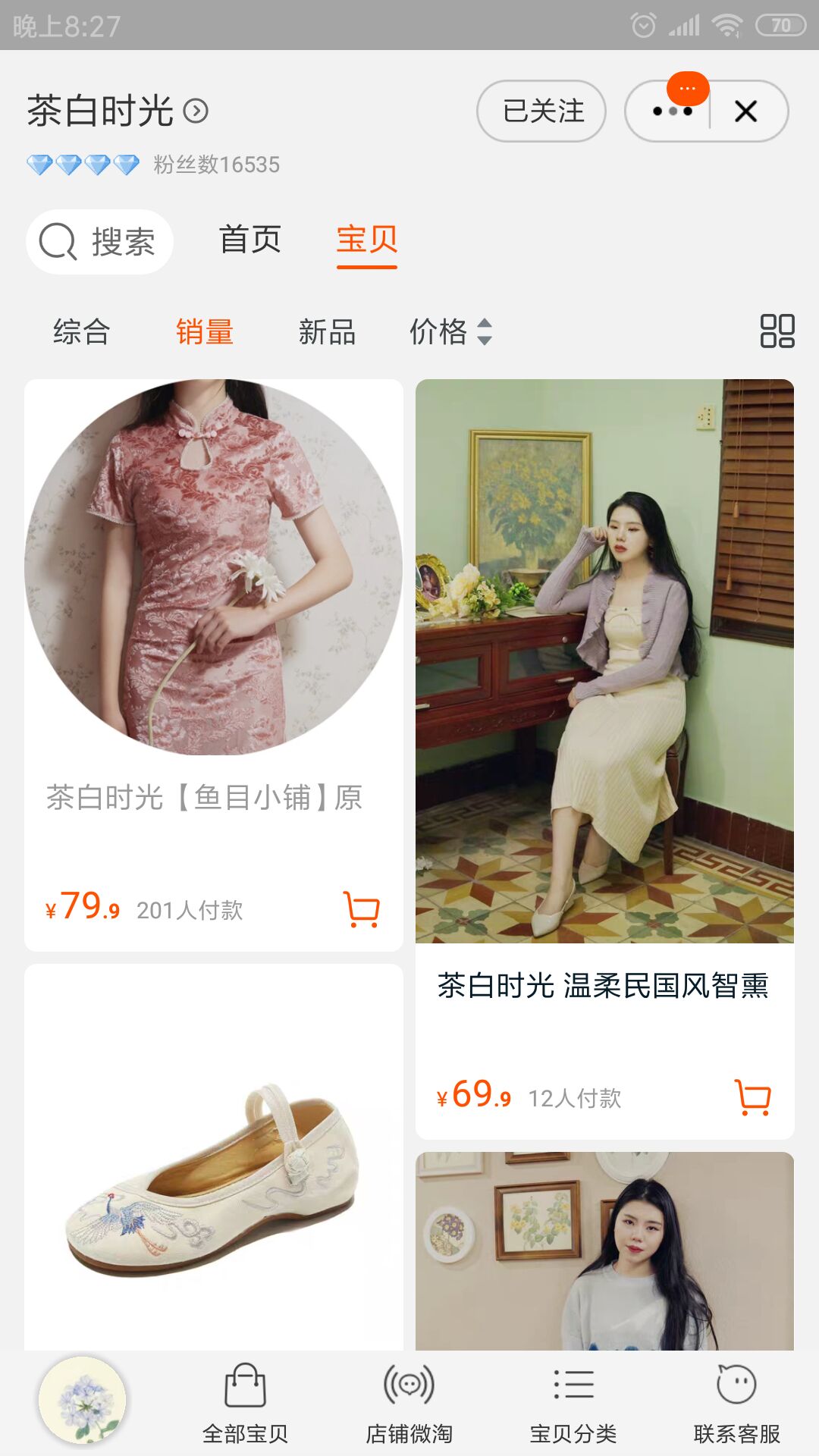
Task: Expand shop details via arrow next to 茶白时光
Action: pyautogui.click(x=197, y=111)
